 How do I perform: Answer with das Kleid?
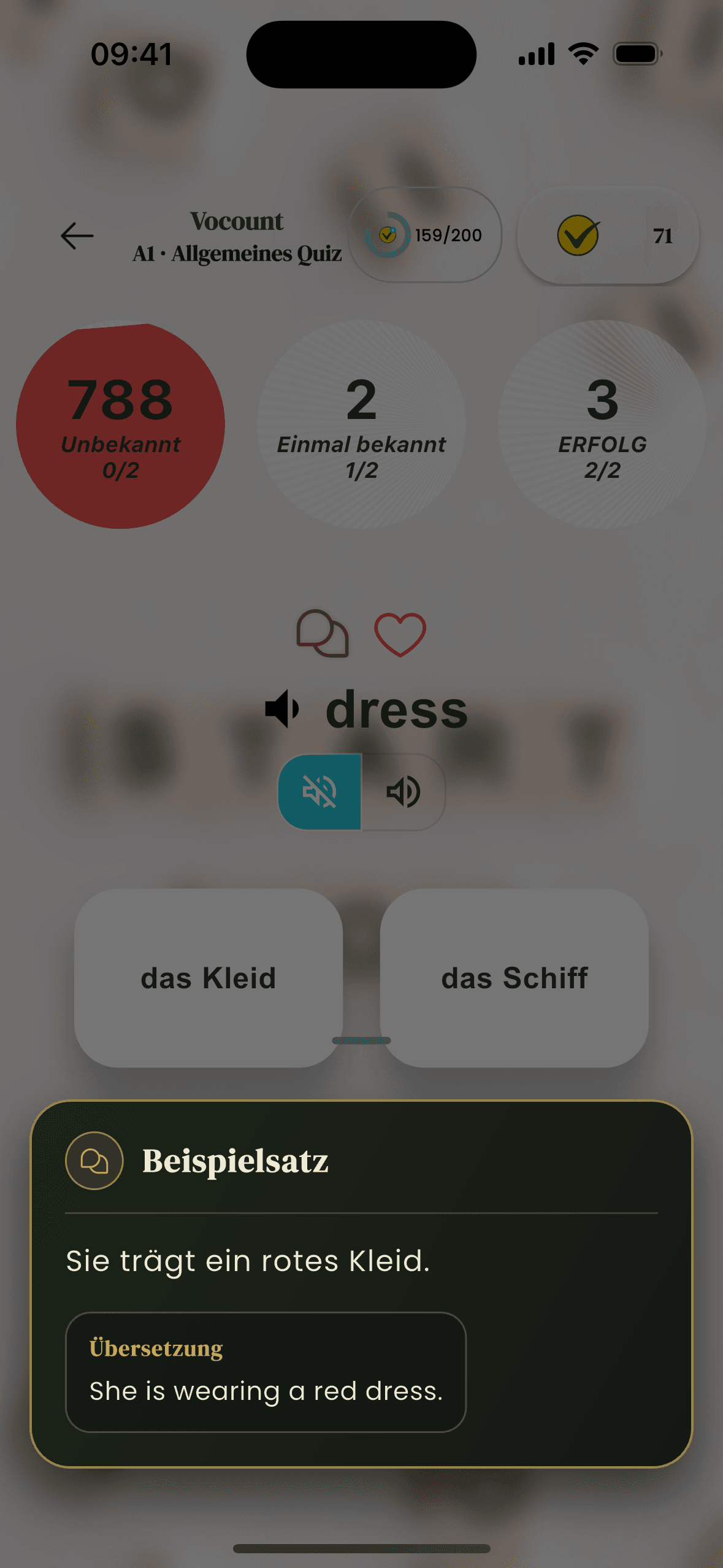[x=208, y=978]
